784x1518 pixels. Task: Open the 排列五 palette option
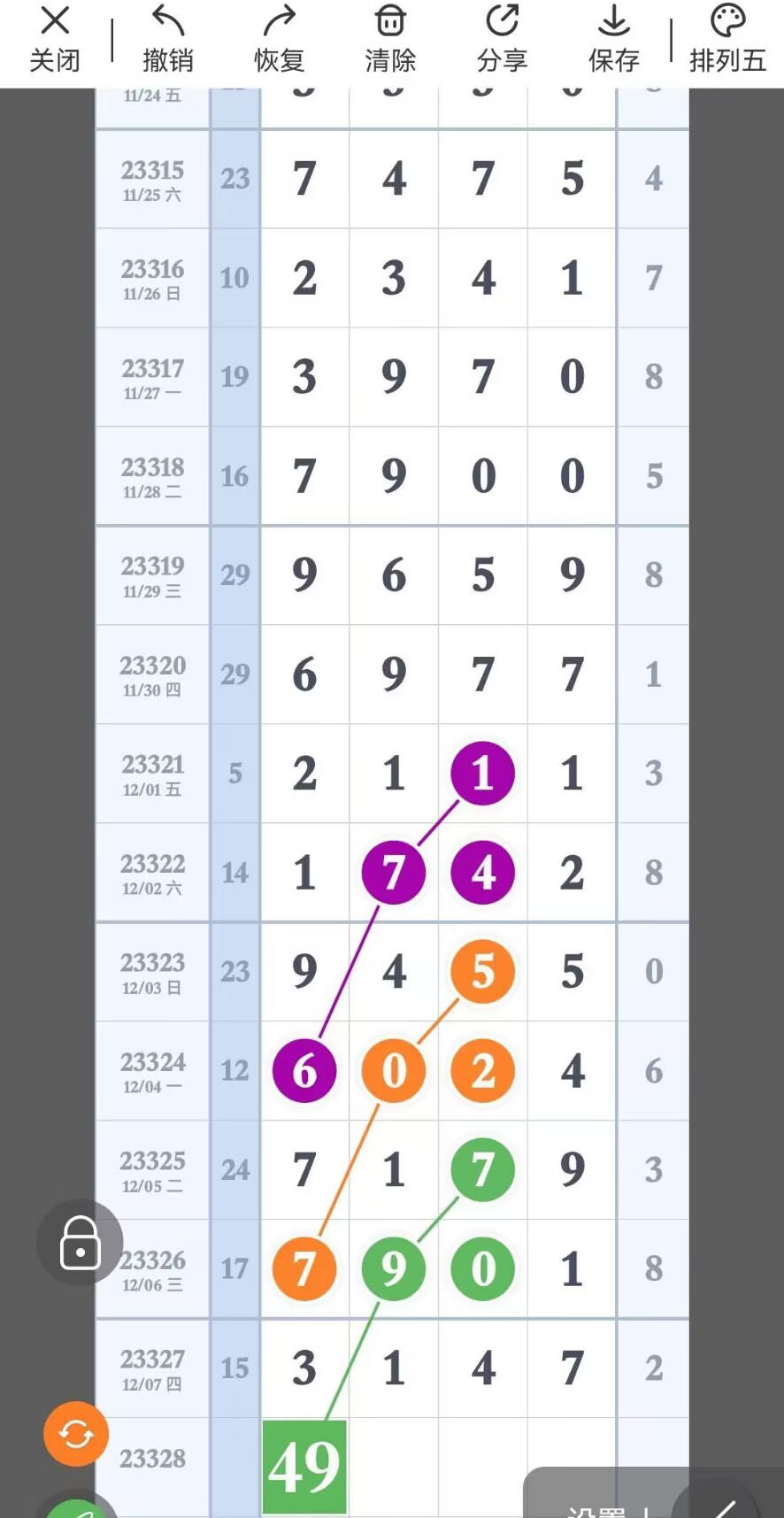(727, 39)
